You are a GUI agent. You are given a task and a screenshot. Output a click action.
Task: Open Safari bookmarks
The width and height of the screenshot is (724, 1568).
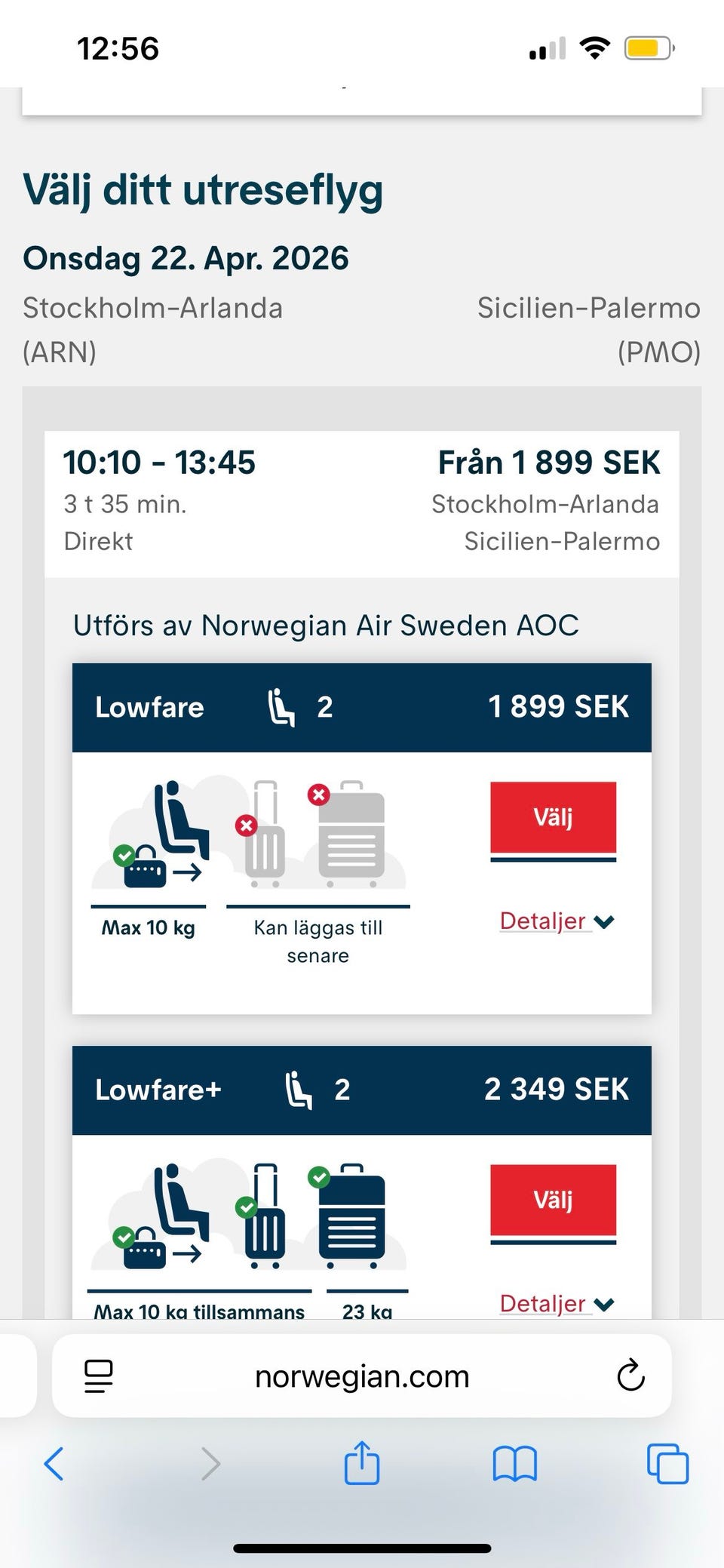pos(514,1464)
